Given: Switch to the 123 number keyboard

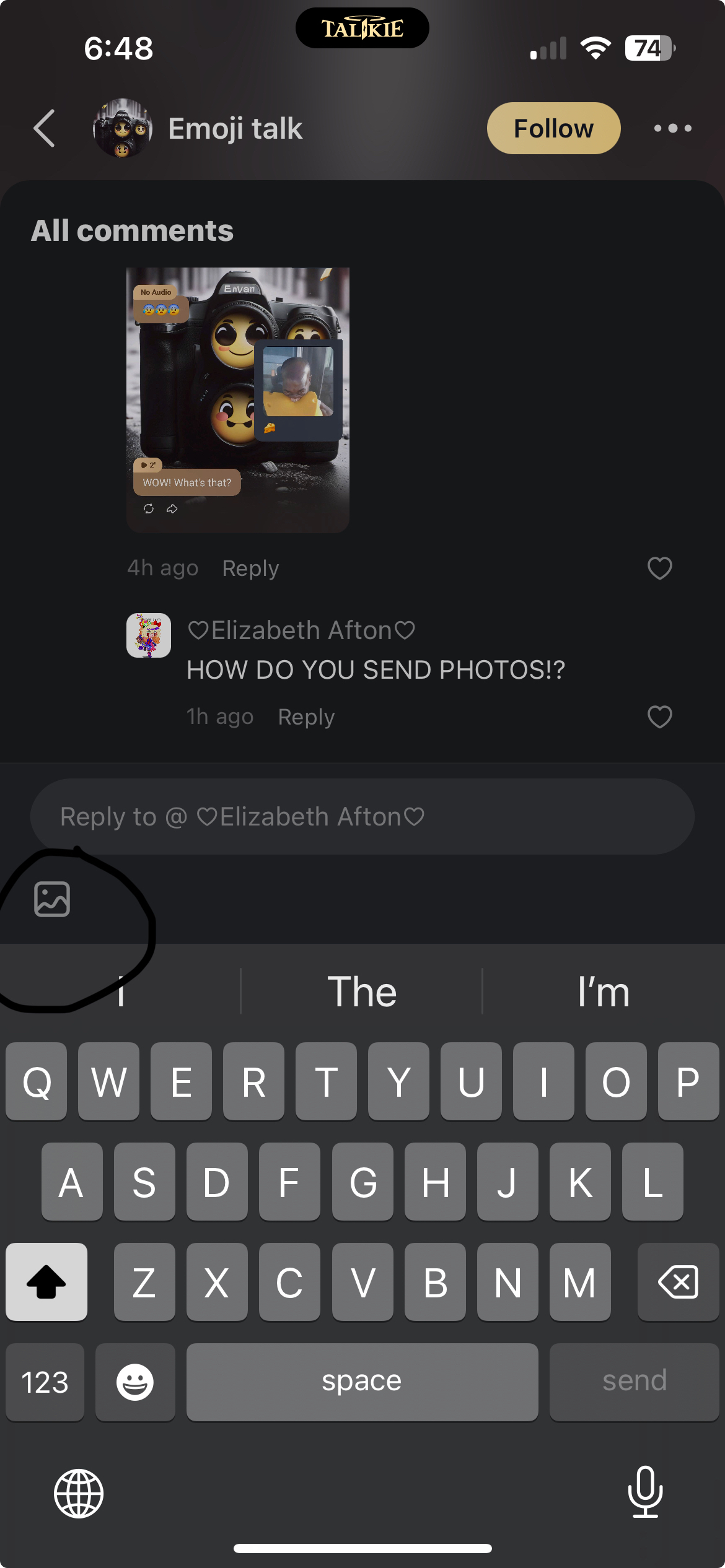Looking at the screenshot, I should 45,1382.
